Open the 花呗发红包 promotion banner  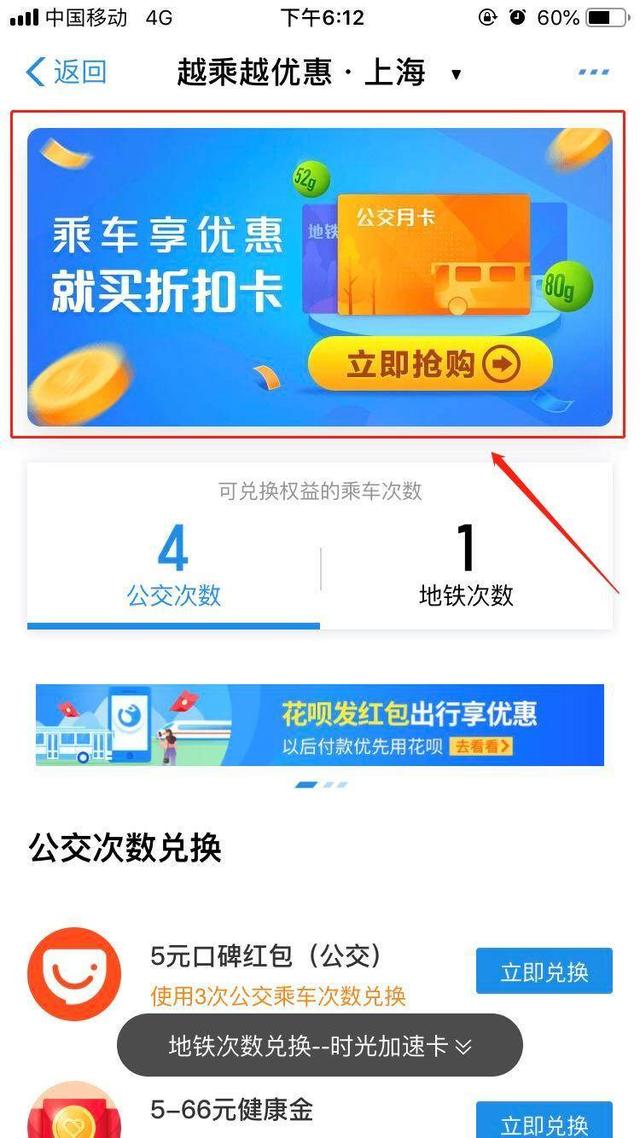pos(319,725)
